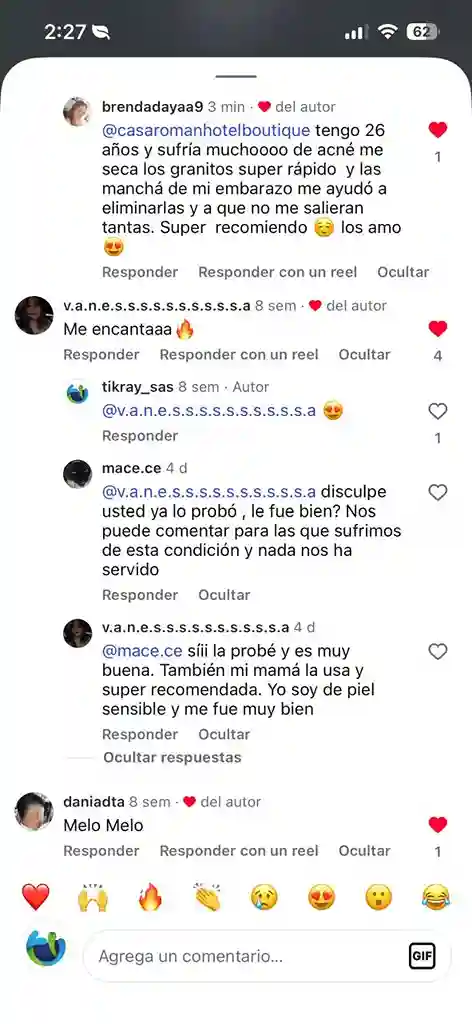Image resolution: width=472 pixels, height=1024 pixels.
Task: Collapse replies with Ocultar respuestas
Action: [x=172, y=758]
